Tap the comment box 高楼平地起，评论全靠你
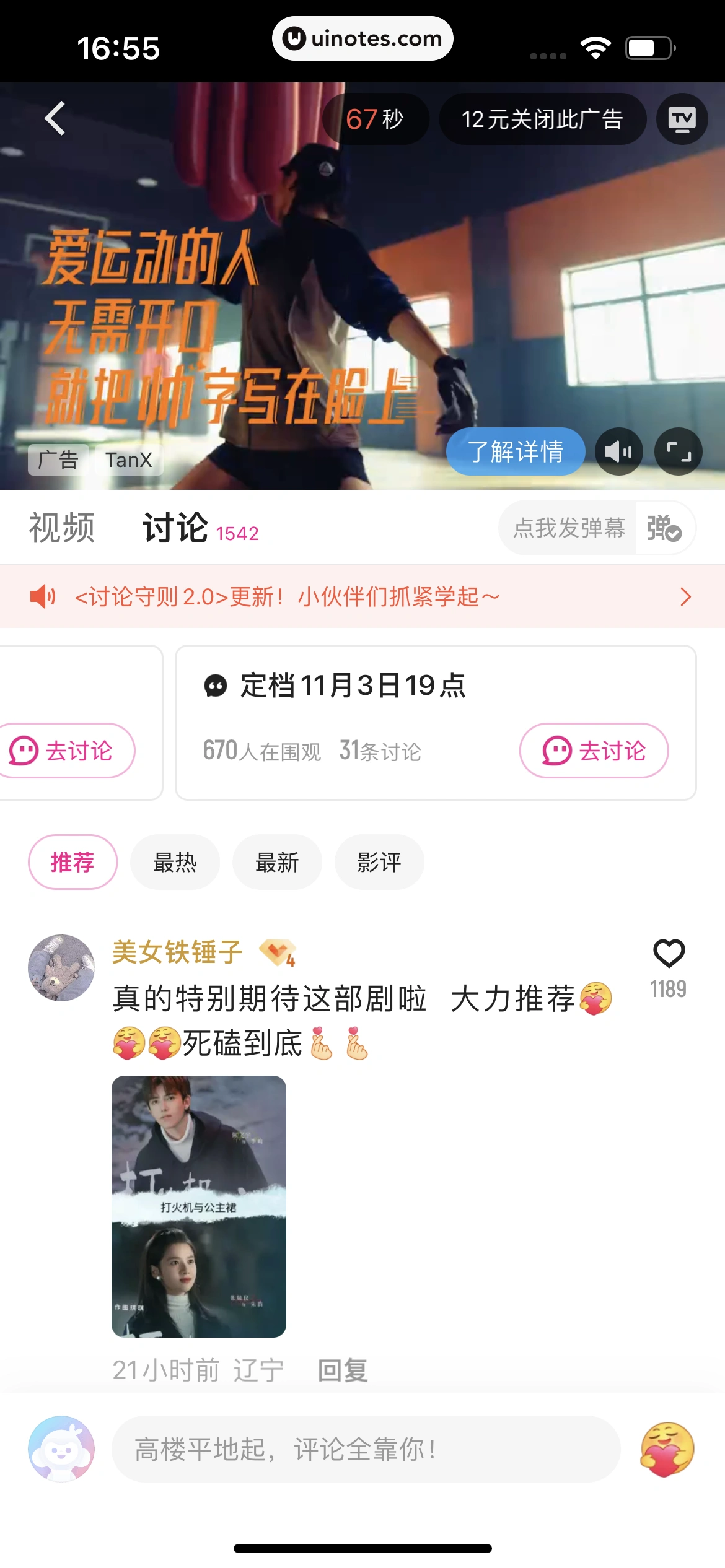The width and height of the screenshot is (725, 1568). pos(366,1449)
